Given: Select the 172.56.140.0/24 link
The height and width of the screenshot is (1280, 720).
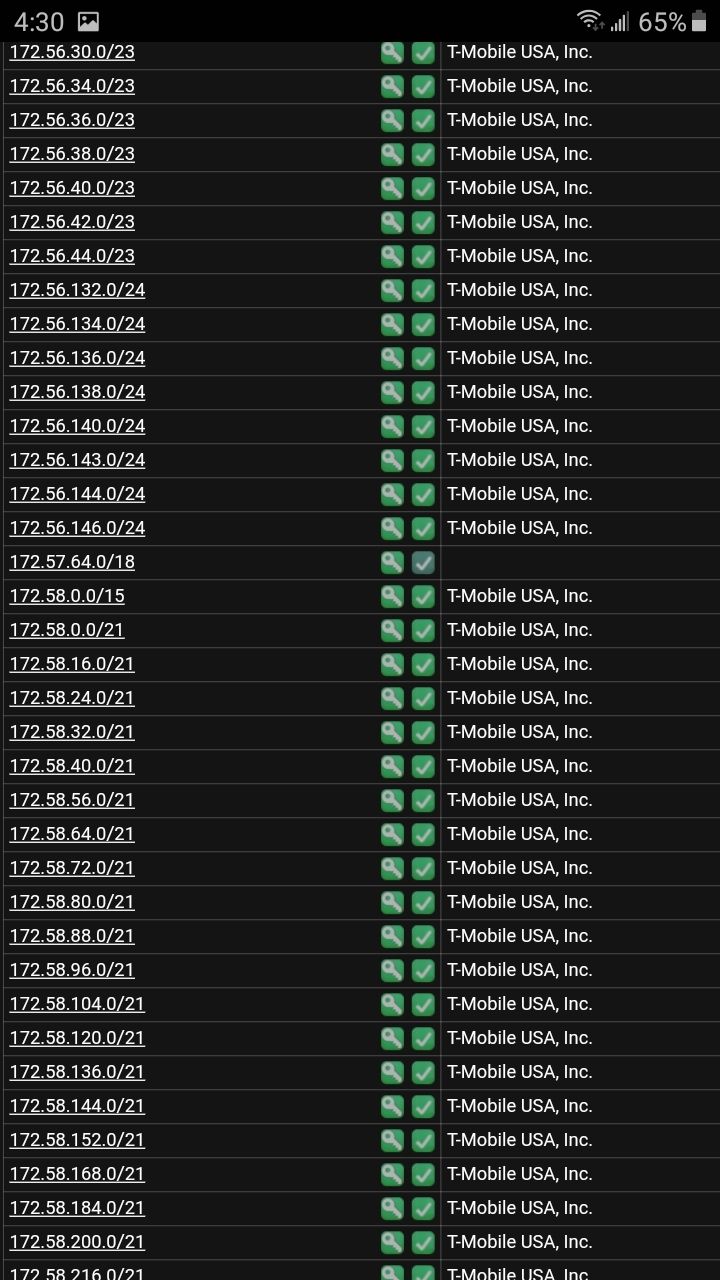Looking at the screenshot, I should pyautogui.click(x=77, y=426).
